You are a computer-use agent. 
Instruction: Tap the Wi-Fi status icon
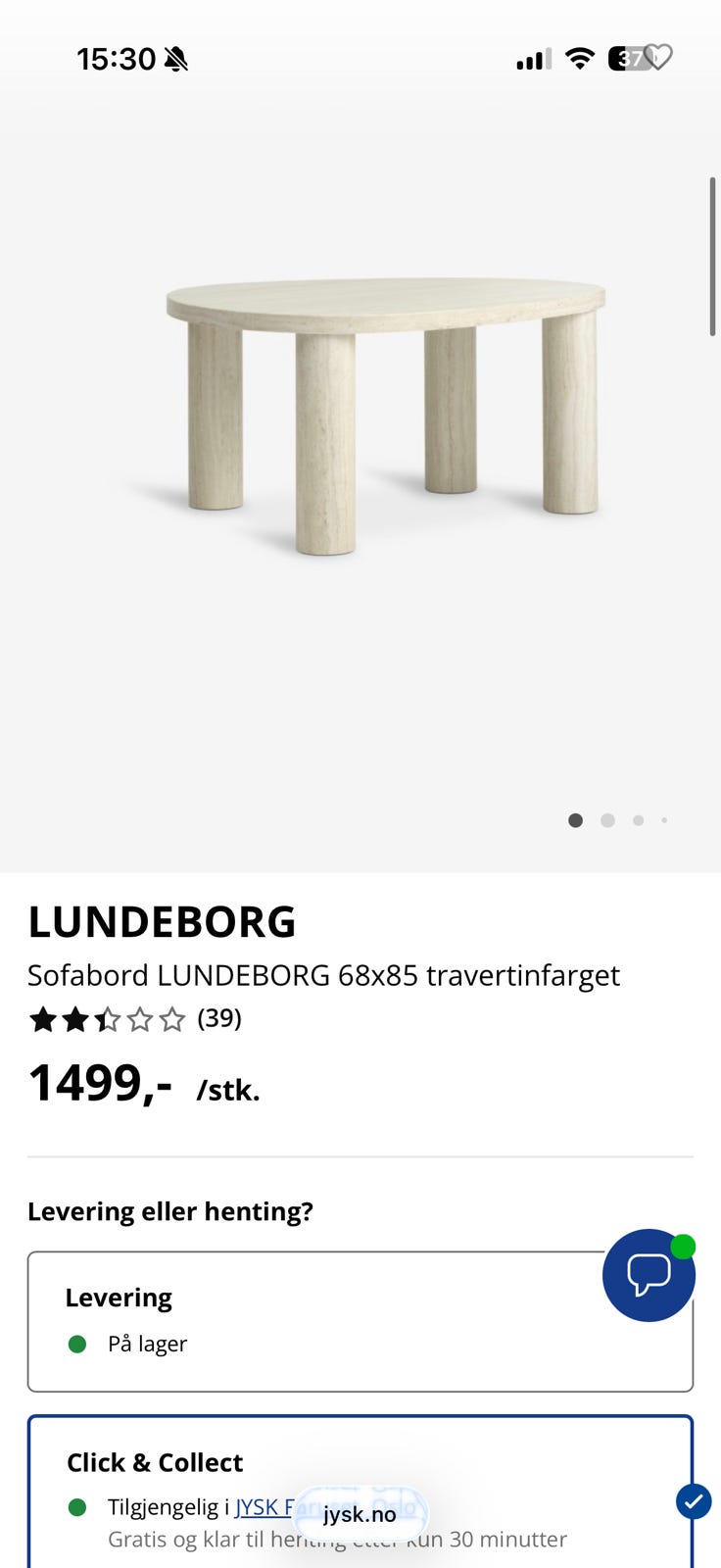pyautogui.click(x=580, y=58)
